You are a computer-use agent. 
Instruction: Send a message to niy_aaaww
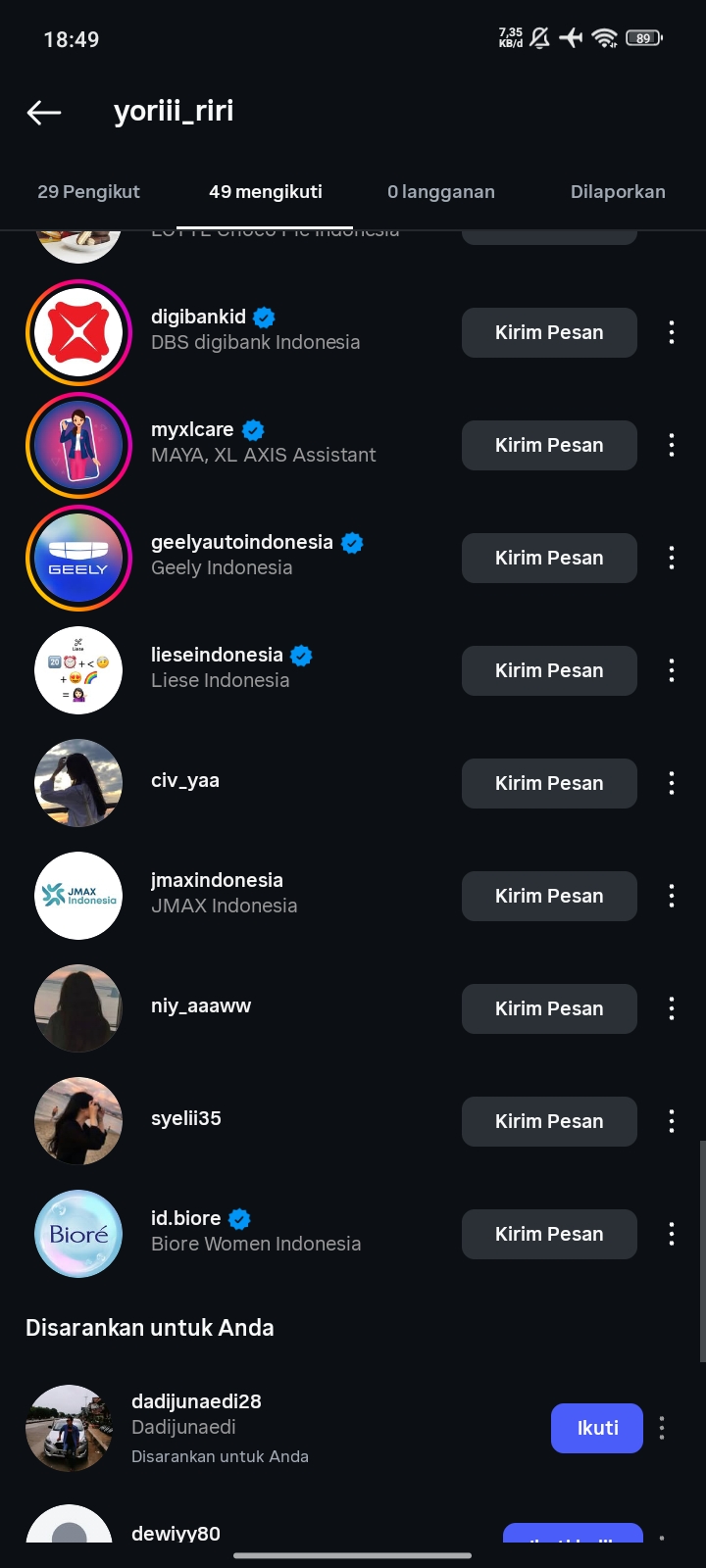tap(549, 1009)
